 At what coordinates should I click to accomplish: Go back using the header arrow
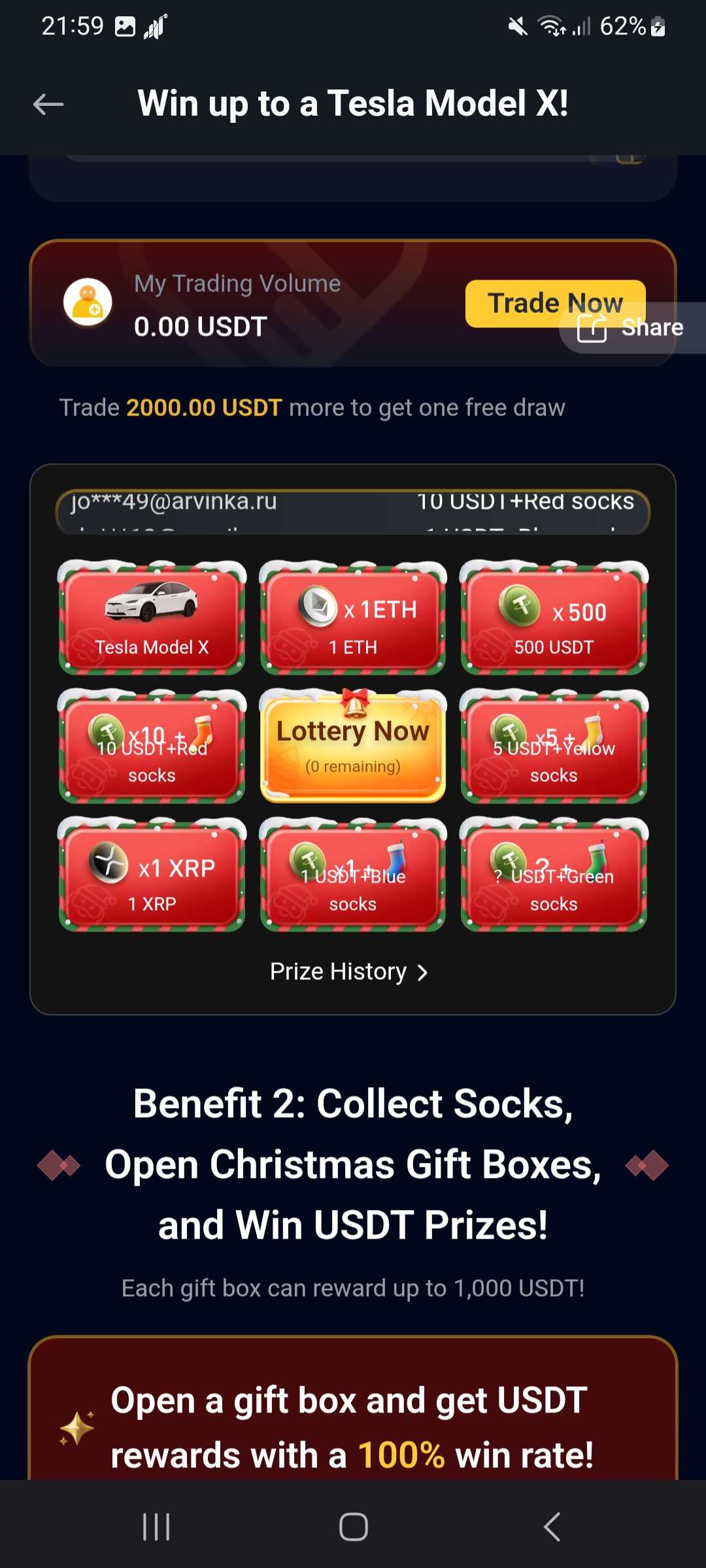coord(48,104)
